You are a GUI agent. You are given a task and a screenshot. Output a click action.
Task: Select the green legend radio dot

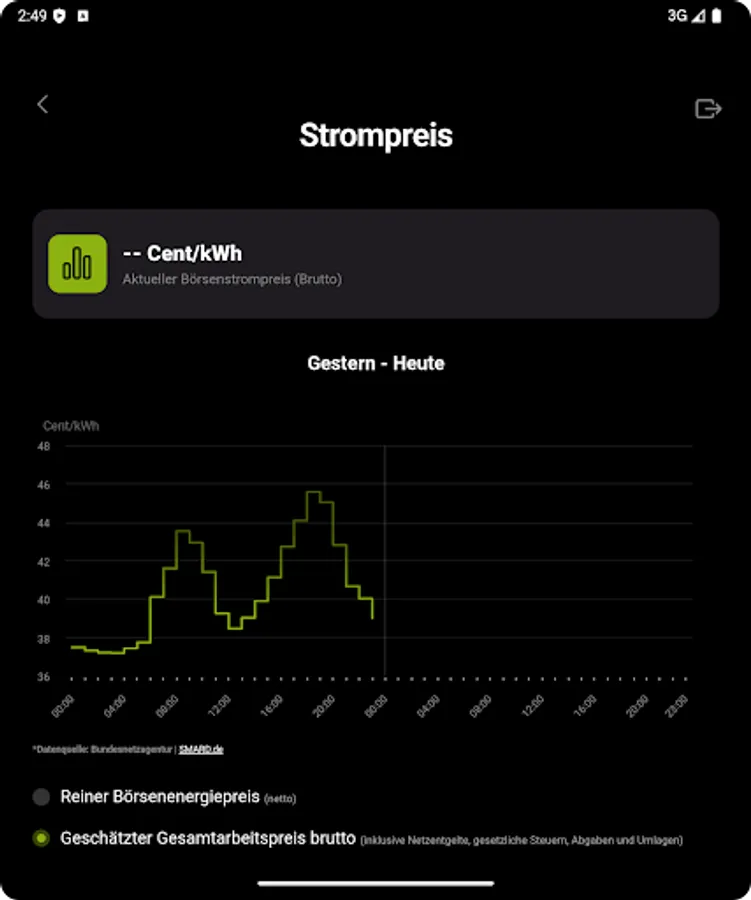coord(41,838)
